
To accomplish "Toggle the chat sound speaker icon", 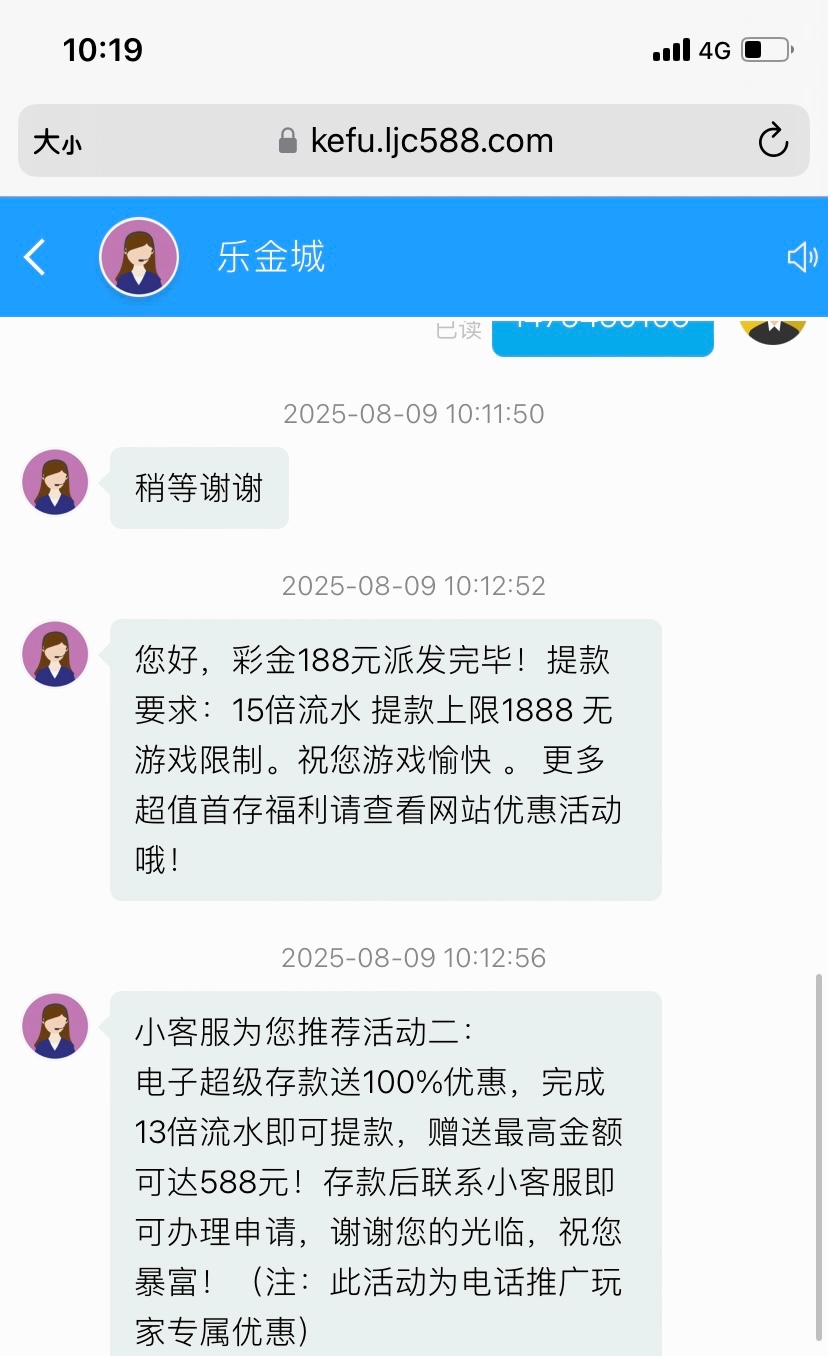I will click(x=802, y=257).
